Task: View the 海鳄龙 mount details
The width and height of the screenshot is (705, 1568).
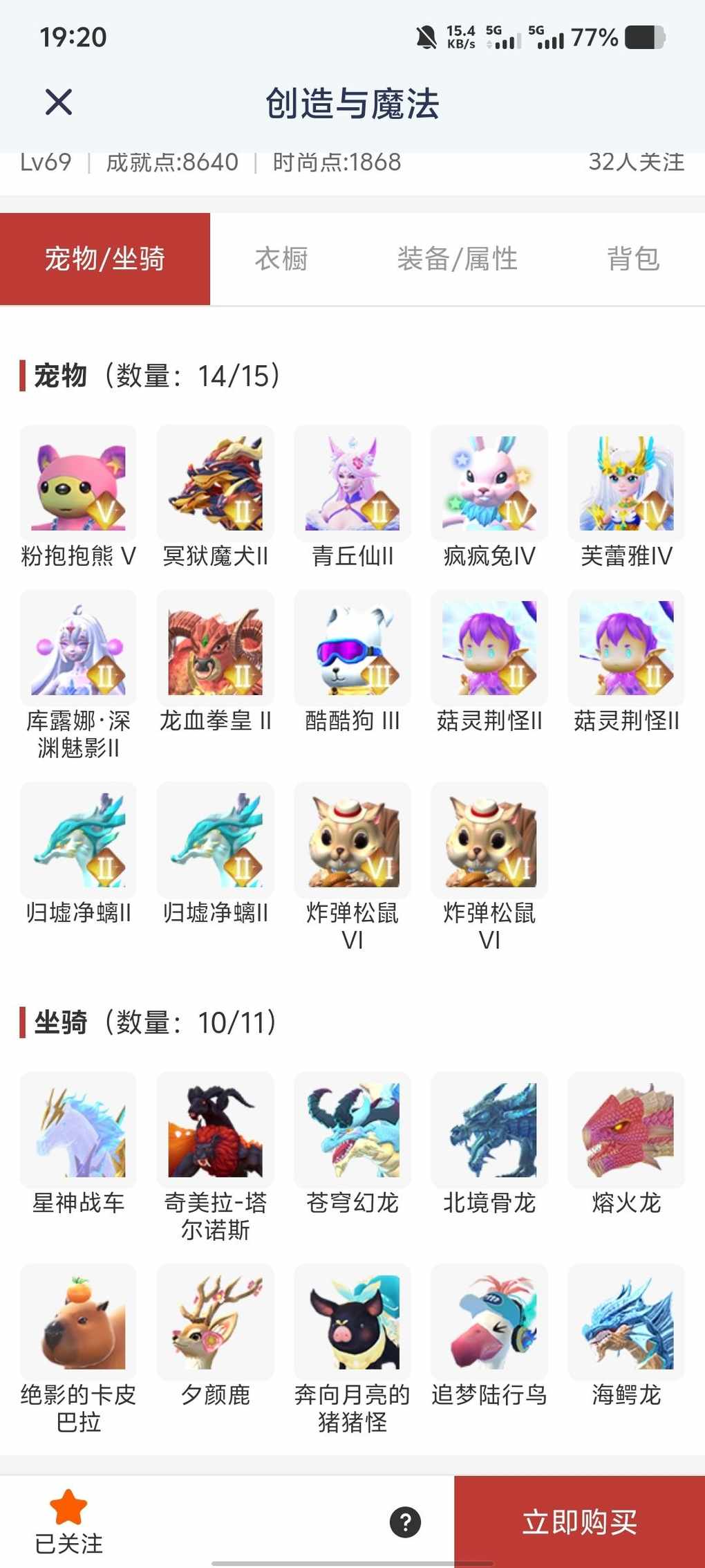Action: click(626, 1322)
